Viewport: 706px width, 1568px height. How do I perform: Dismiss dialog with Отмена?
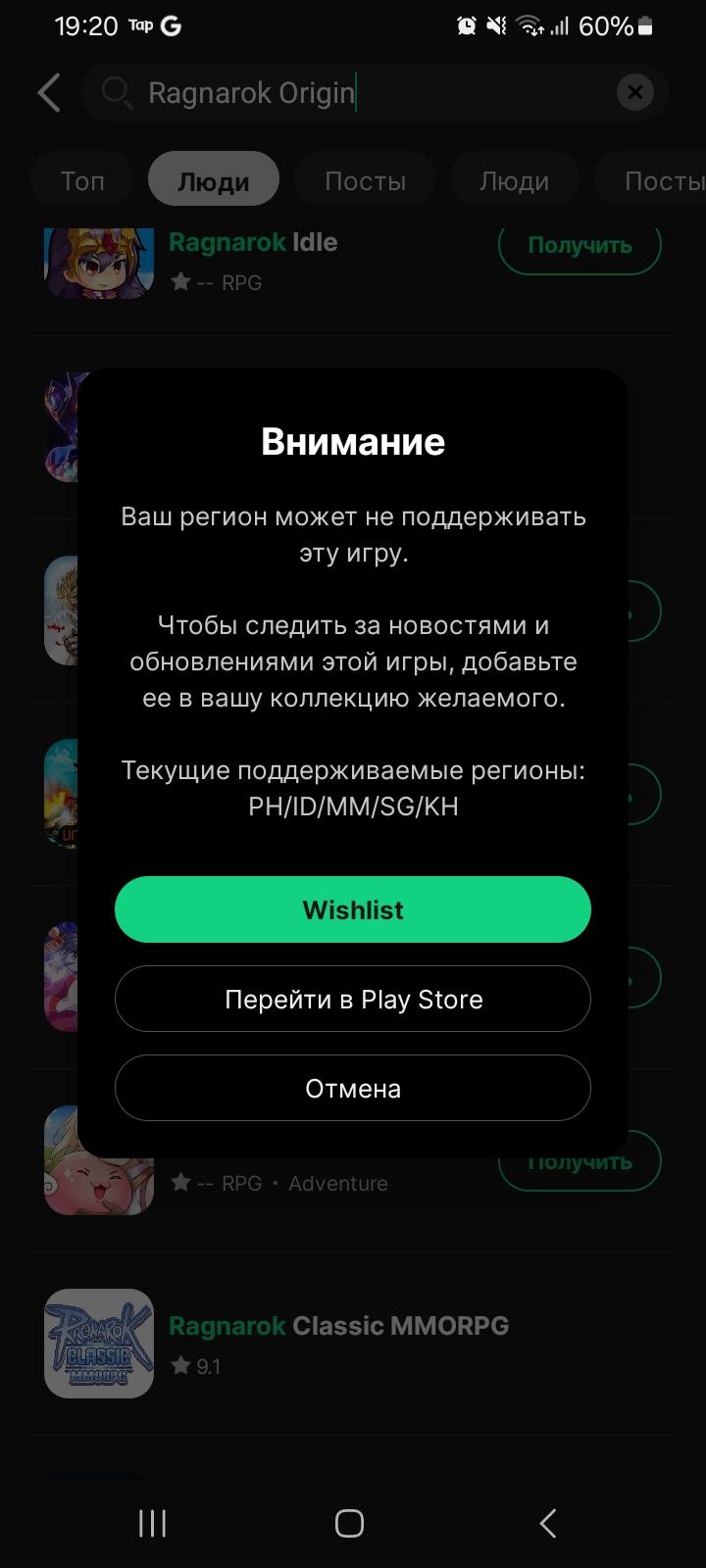(353, 1088)
